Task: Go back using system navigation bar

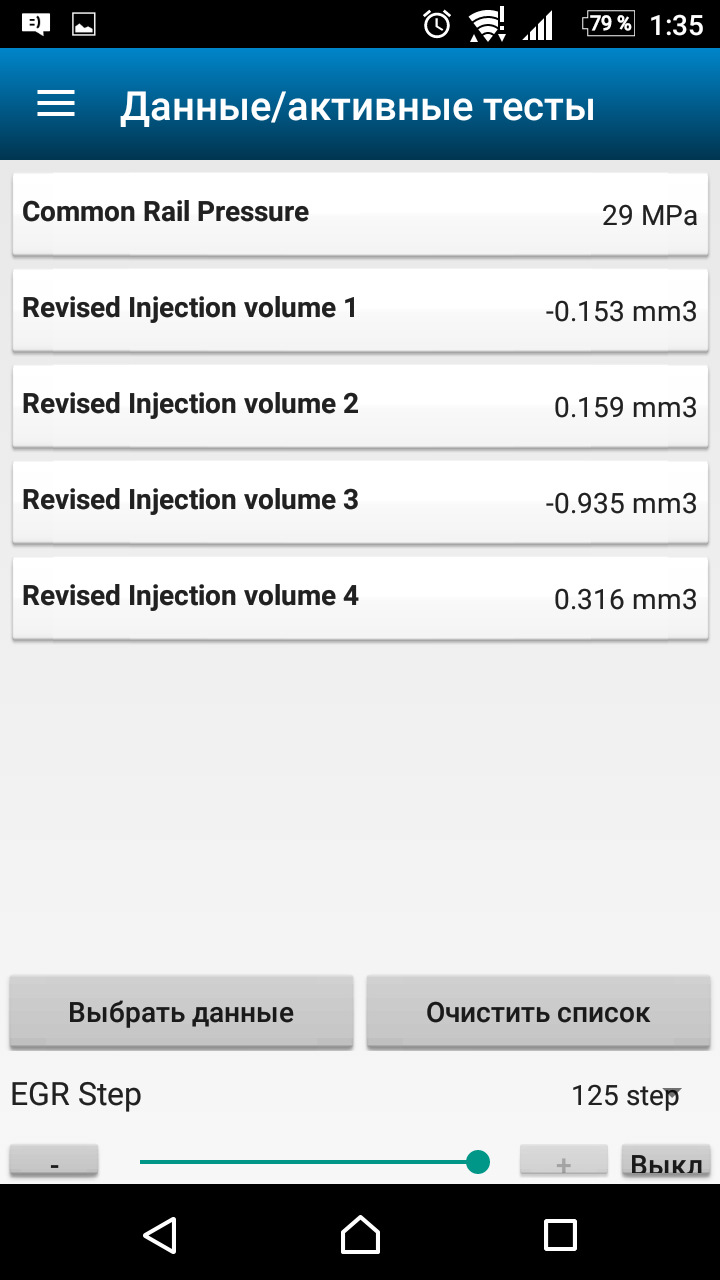Action: [x=160, y=1234]
